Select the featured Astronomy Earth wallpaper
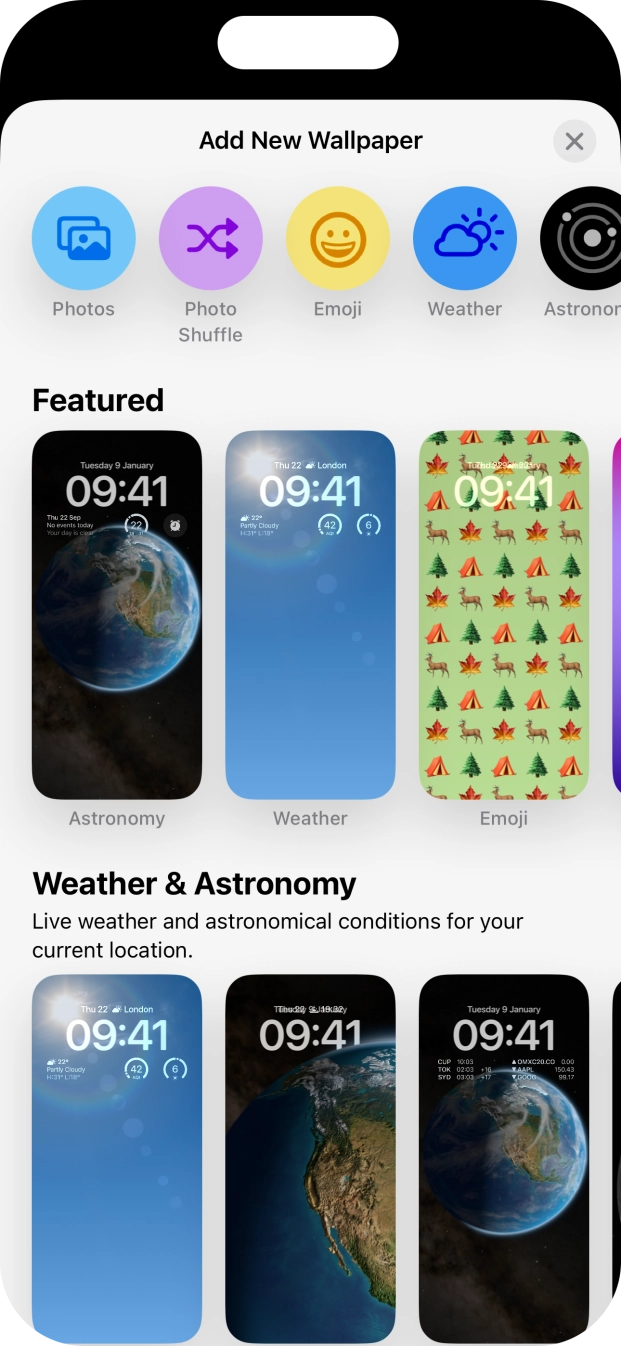 [117, 615]
